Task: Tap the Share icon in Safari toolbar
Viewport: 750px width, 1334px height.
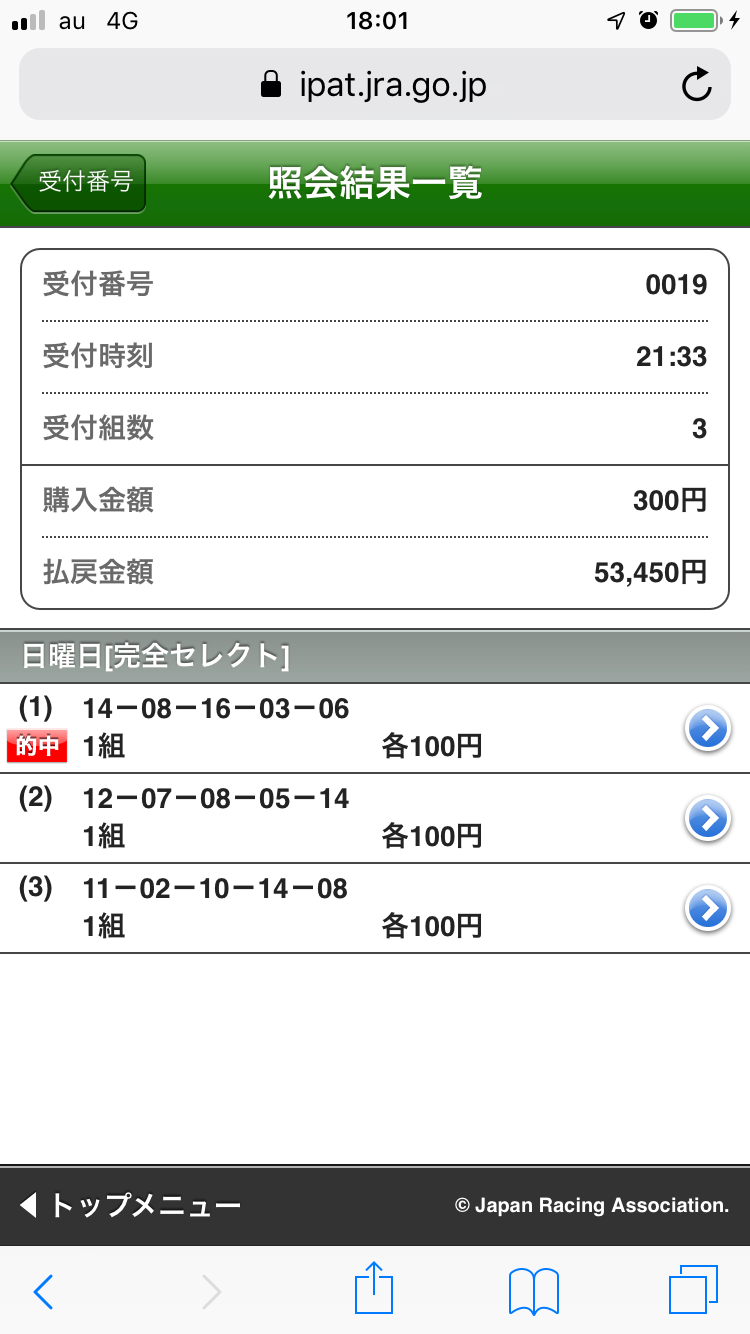Action: (x=373, y=1290)
